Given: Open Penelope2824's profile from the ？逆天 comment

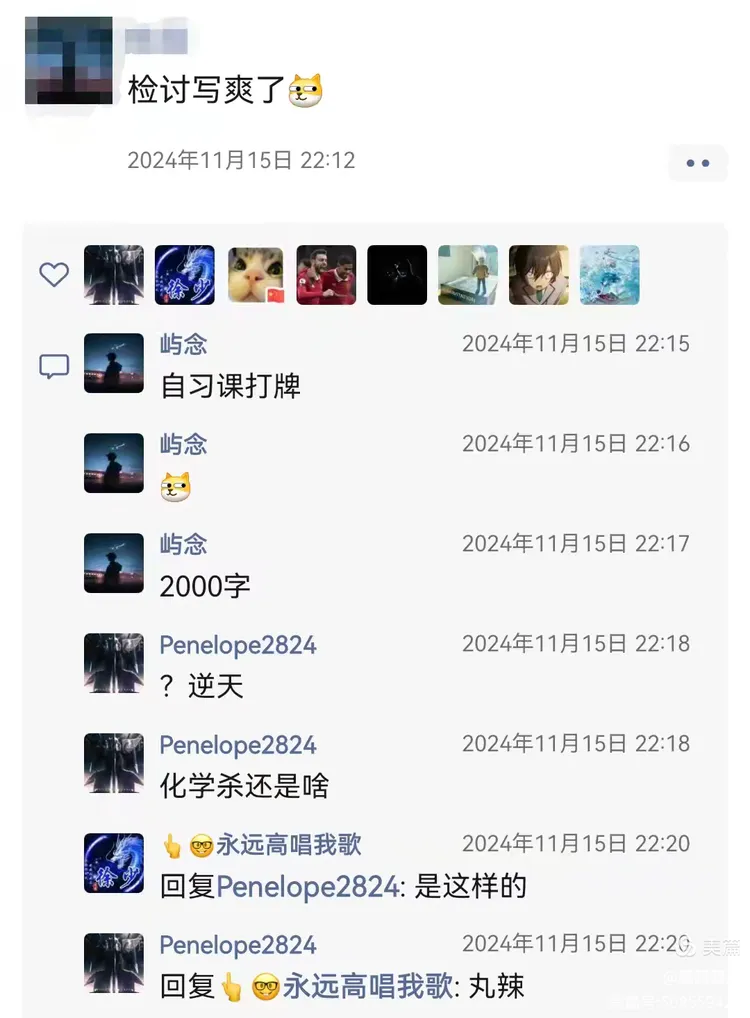Looking at the screenshot, I should [238, 645].
